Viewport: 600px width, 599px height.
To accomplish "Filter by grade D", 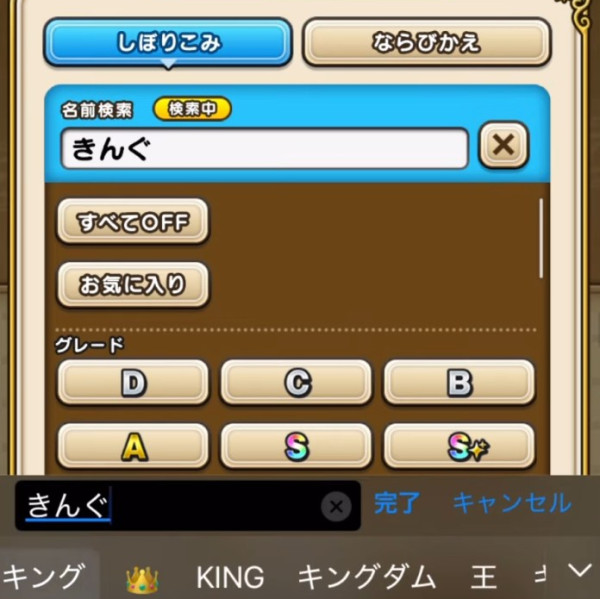I will tap(133, 382).
